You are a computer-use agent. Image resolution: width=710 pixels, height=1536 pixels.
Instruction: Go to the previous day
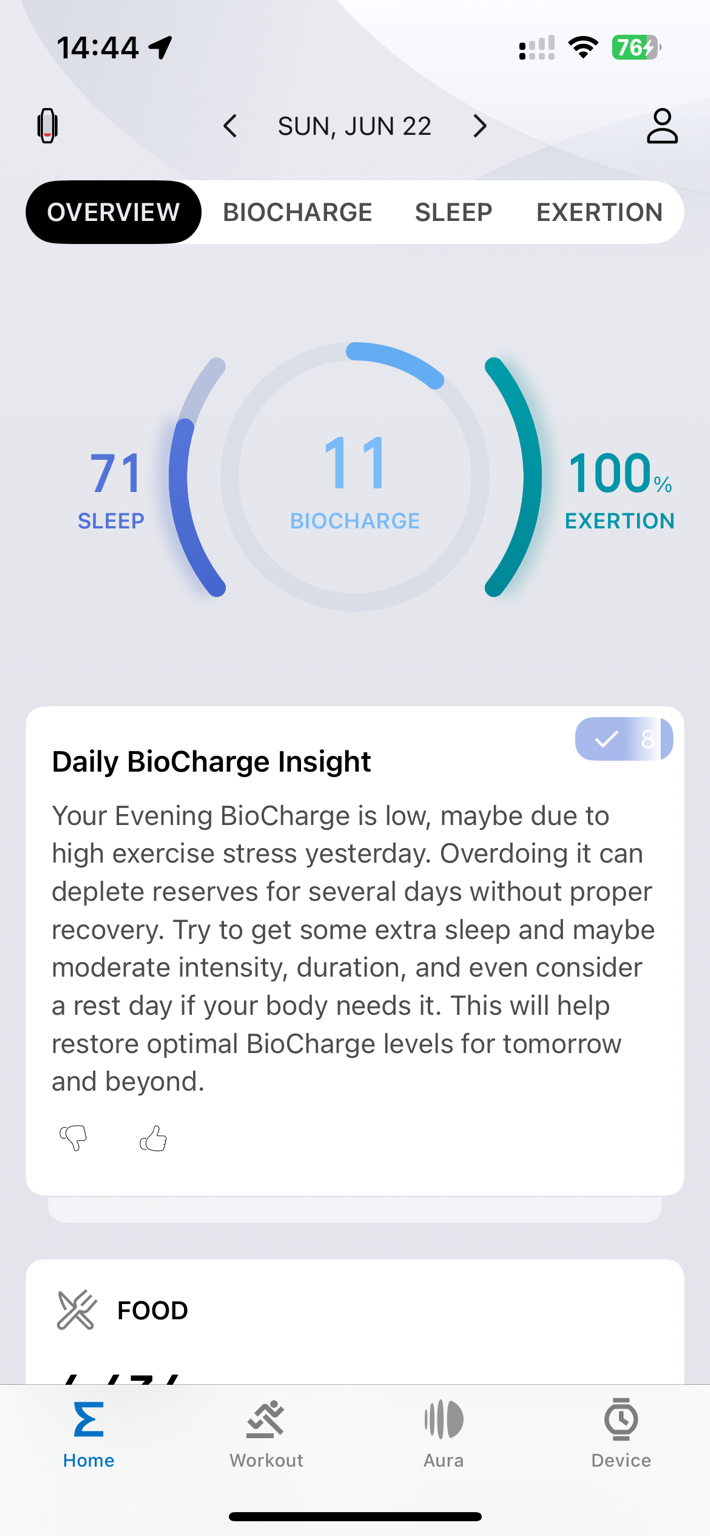tap(230, 126)
